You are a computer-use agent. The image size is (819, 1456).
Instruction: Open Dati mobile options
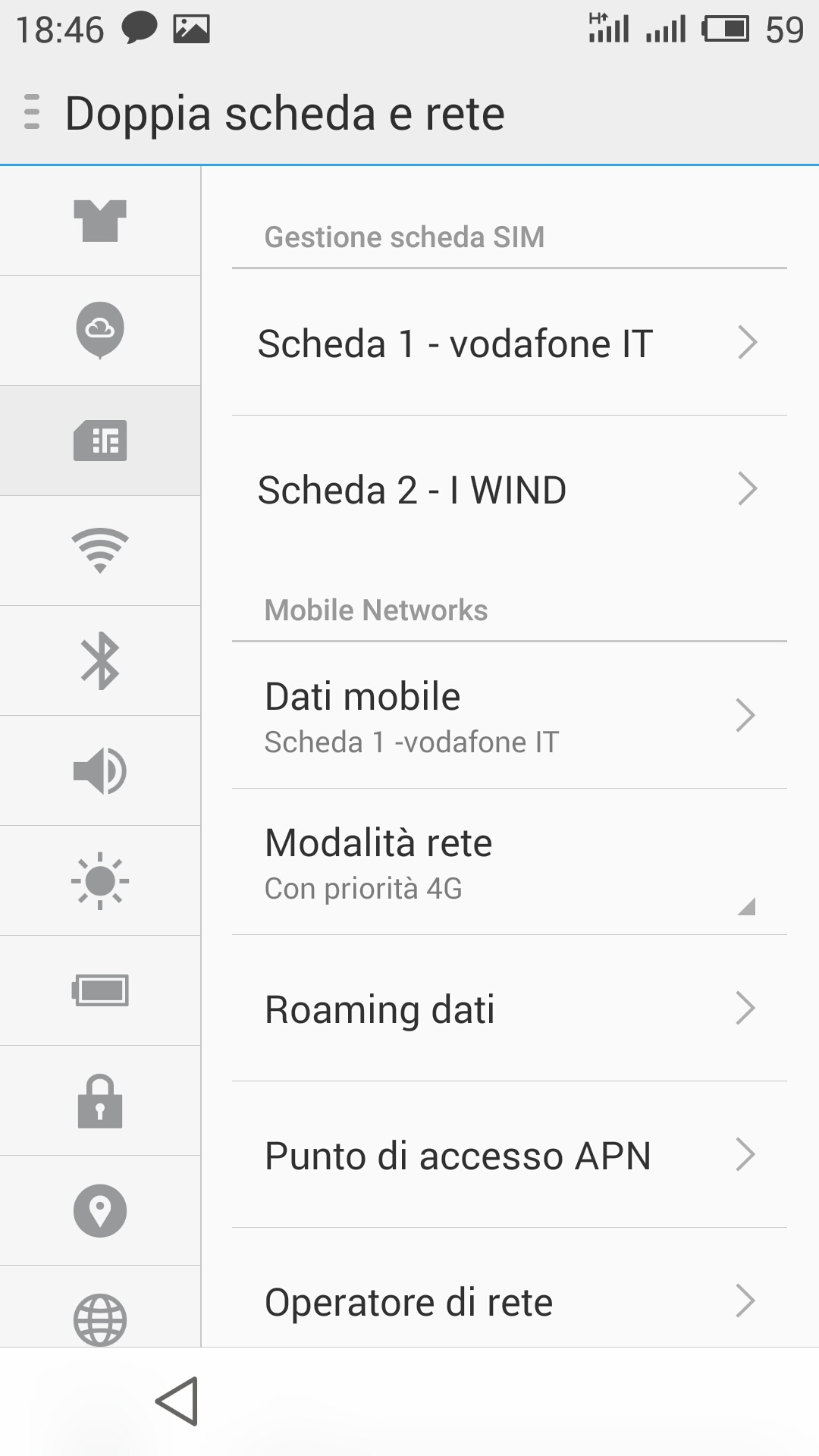coord(508,715)
